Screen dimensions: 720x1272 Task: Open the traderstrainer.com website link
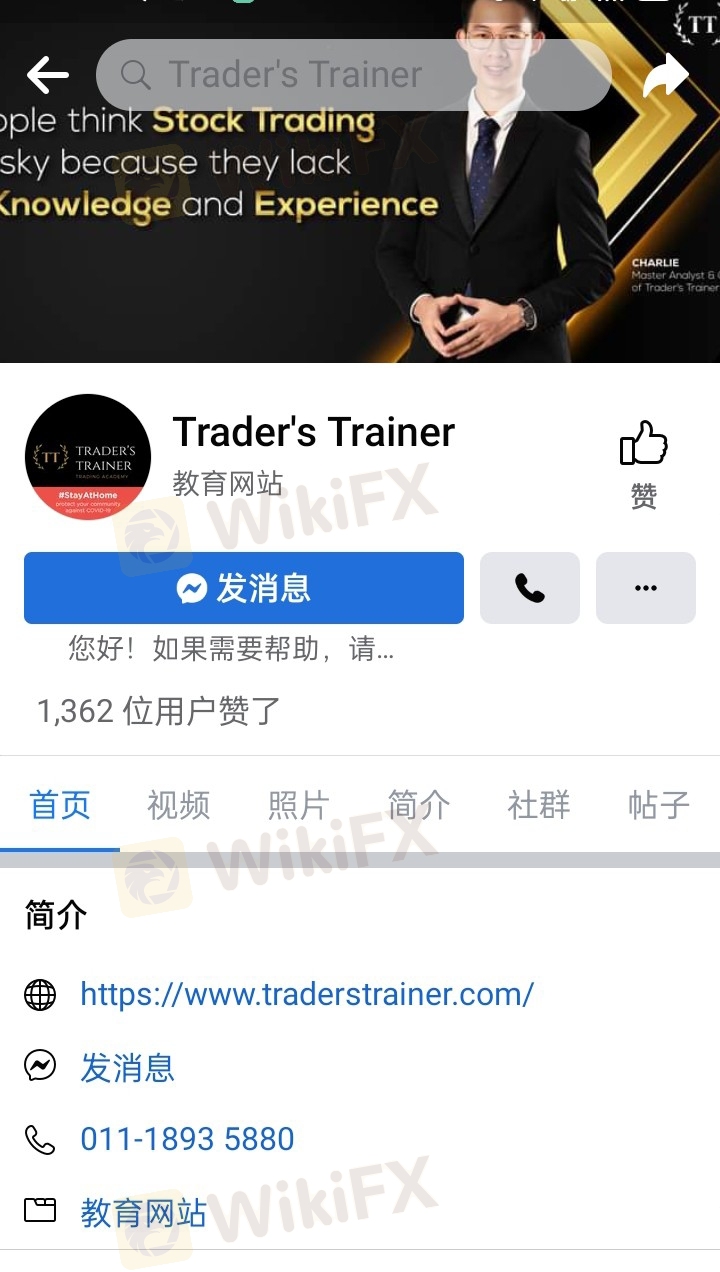pos(306,994)
